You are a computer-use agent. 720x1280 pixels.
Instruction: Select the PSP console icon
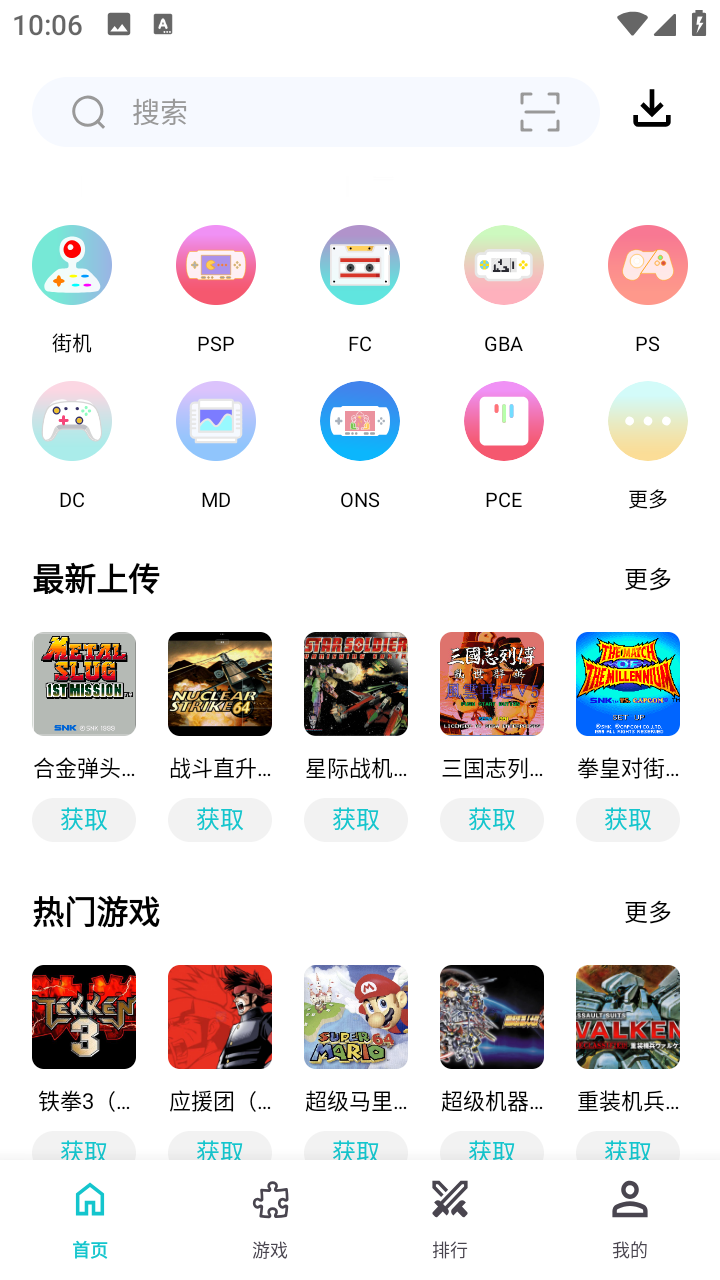[216, 264]
